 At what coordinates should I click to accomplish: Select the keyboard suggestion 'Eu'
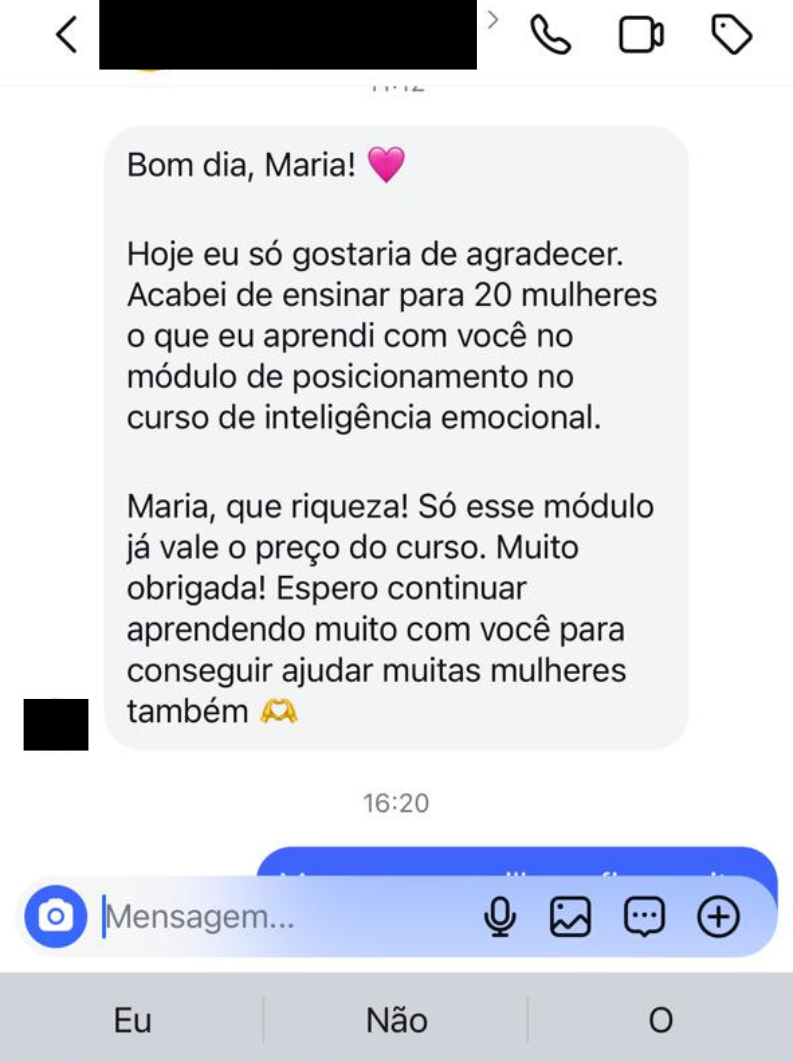tap(131, 1020)
